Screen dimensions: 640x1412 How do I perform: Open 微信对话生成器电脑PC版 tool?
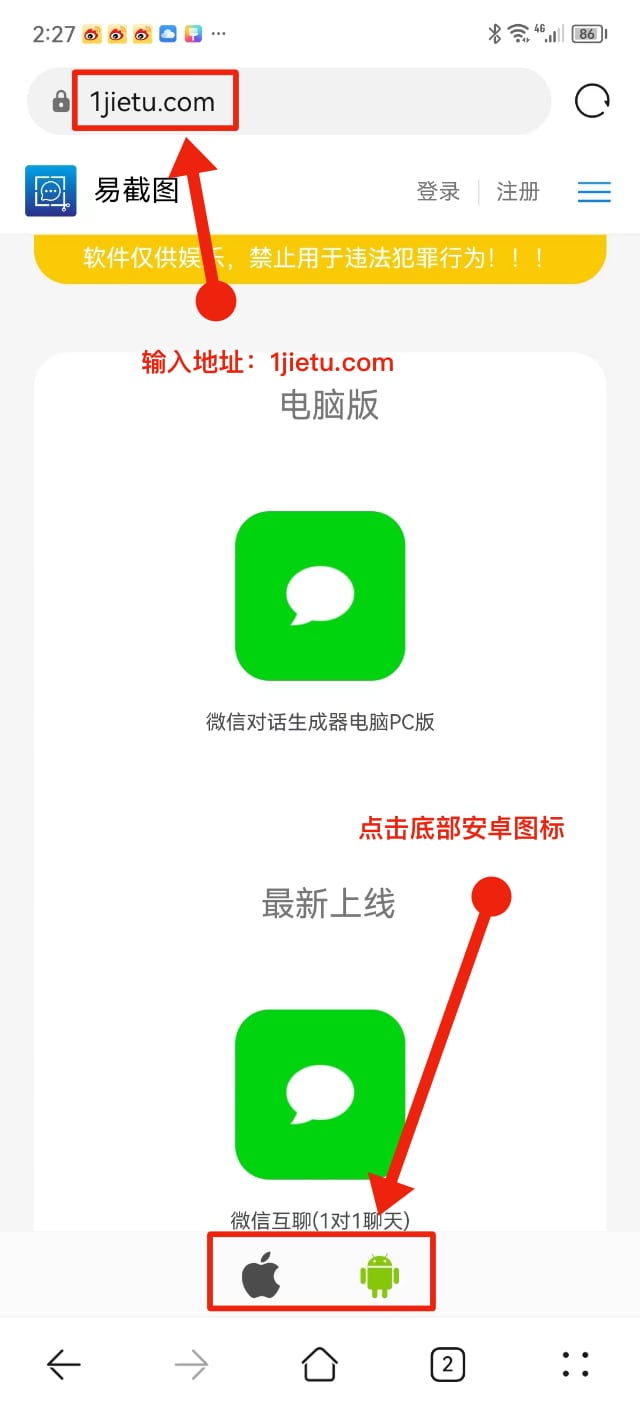pyautogui.click(x=320, y=596)
